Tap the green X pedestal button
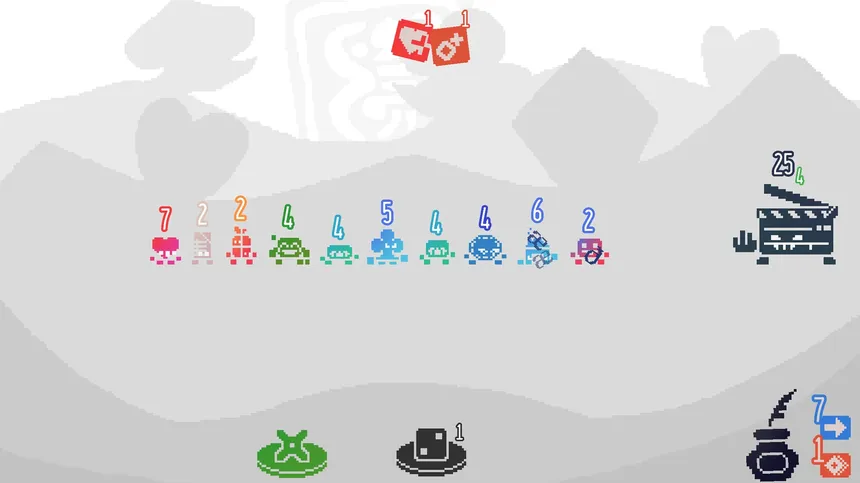Viewport: 860px width, 483px height. (292, 452)
